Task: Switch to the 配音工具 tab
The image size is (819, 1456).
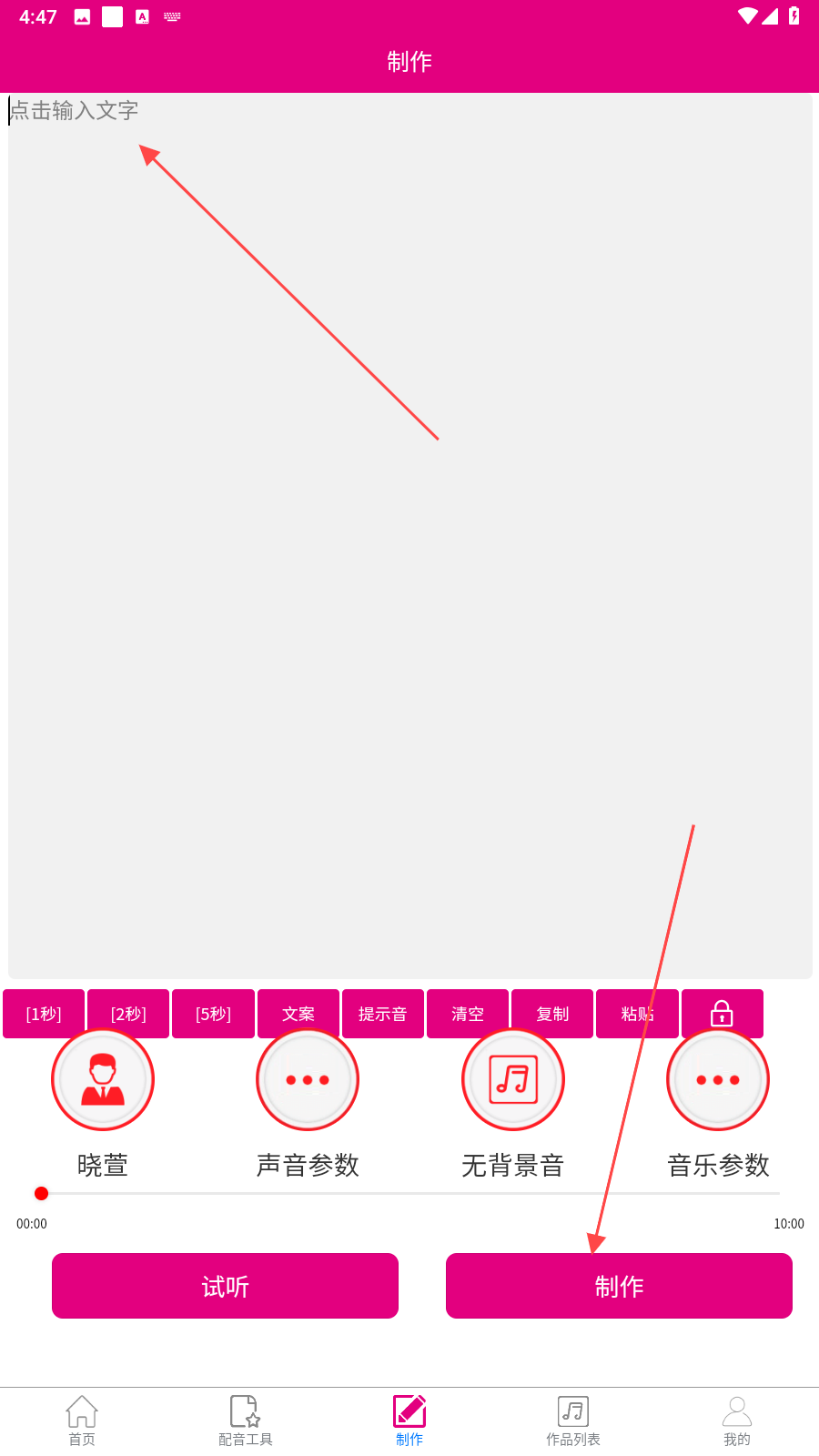Action: tap(246, 1421)
